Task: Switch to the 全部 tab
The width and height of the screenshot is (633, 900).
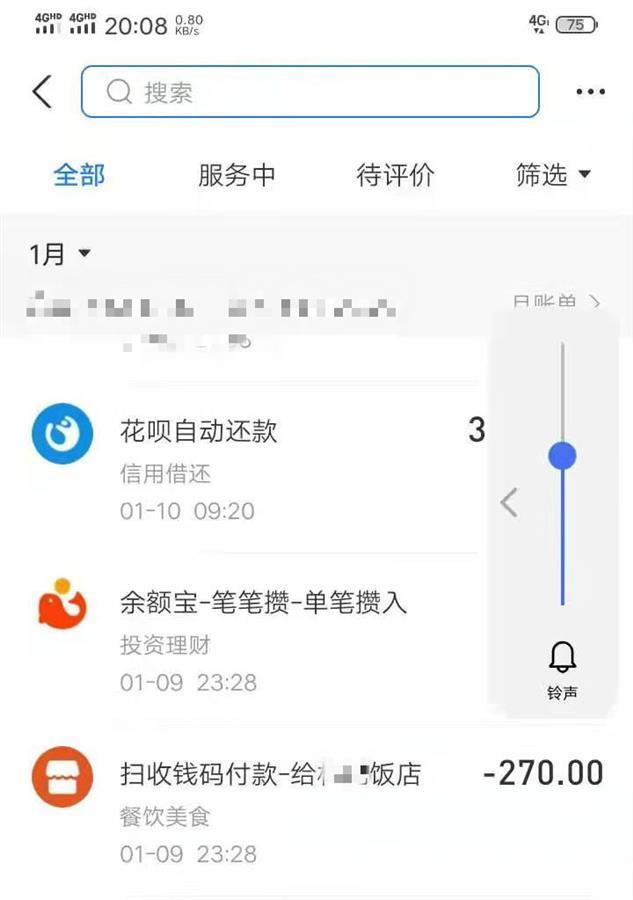Action: click(79, 175)
